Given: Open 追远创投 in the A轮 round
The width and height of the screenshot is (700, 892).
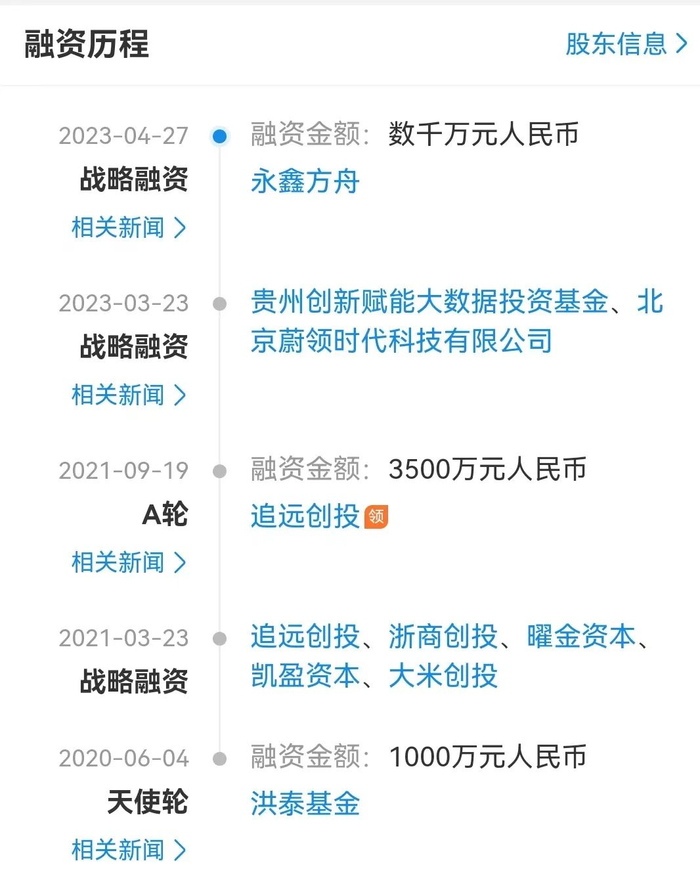Looking at the screenshot, I should [305, 517].
